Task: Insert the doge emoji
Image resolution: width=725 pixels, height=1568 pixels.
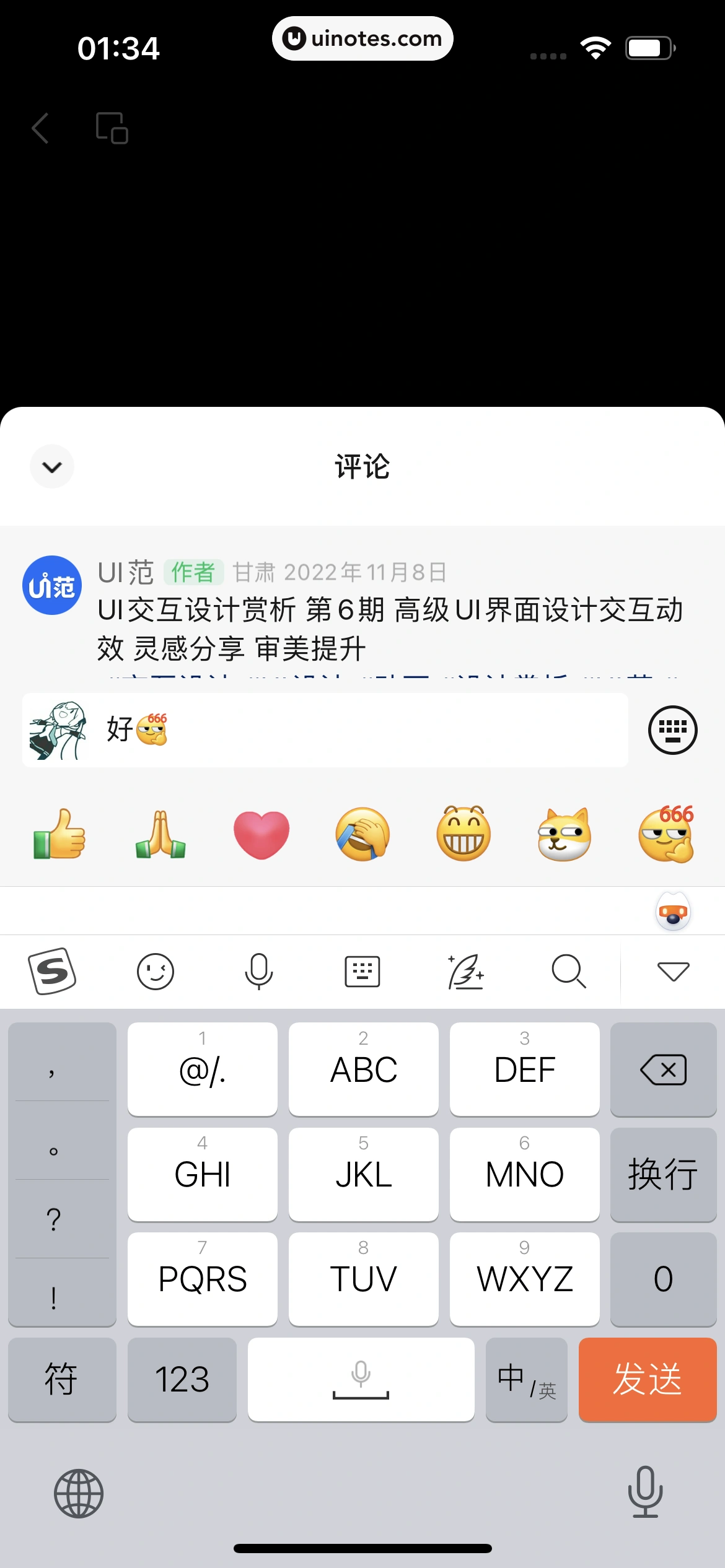Action: tap(565, 834)
